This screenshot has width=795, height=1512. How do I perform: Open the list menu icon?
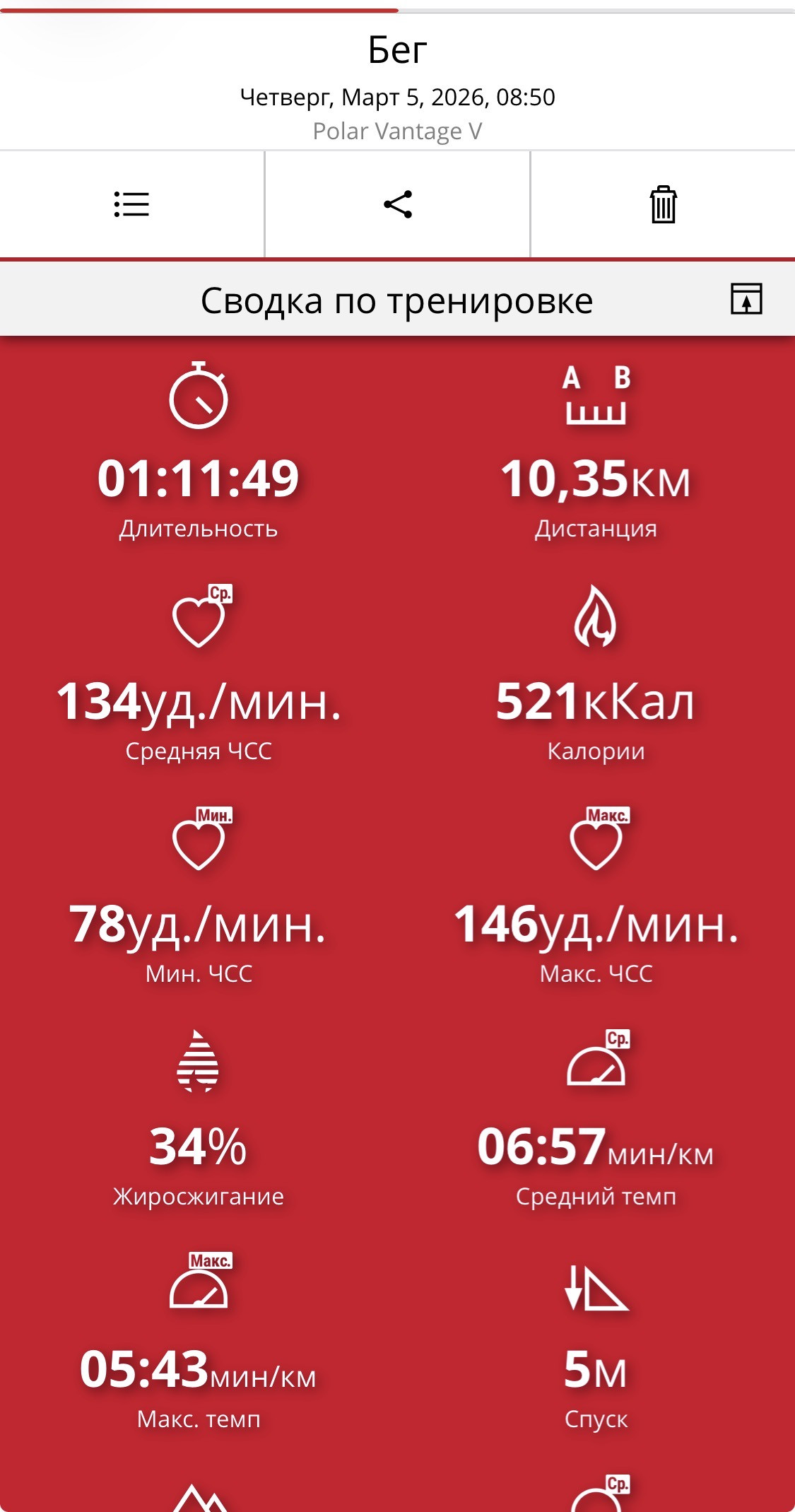131,205
